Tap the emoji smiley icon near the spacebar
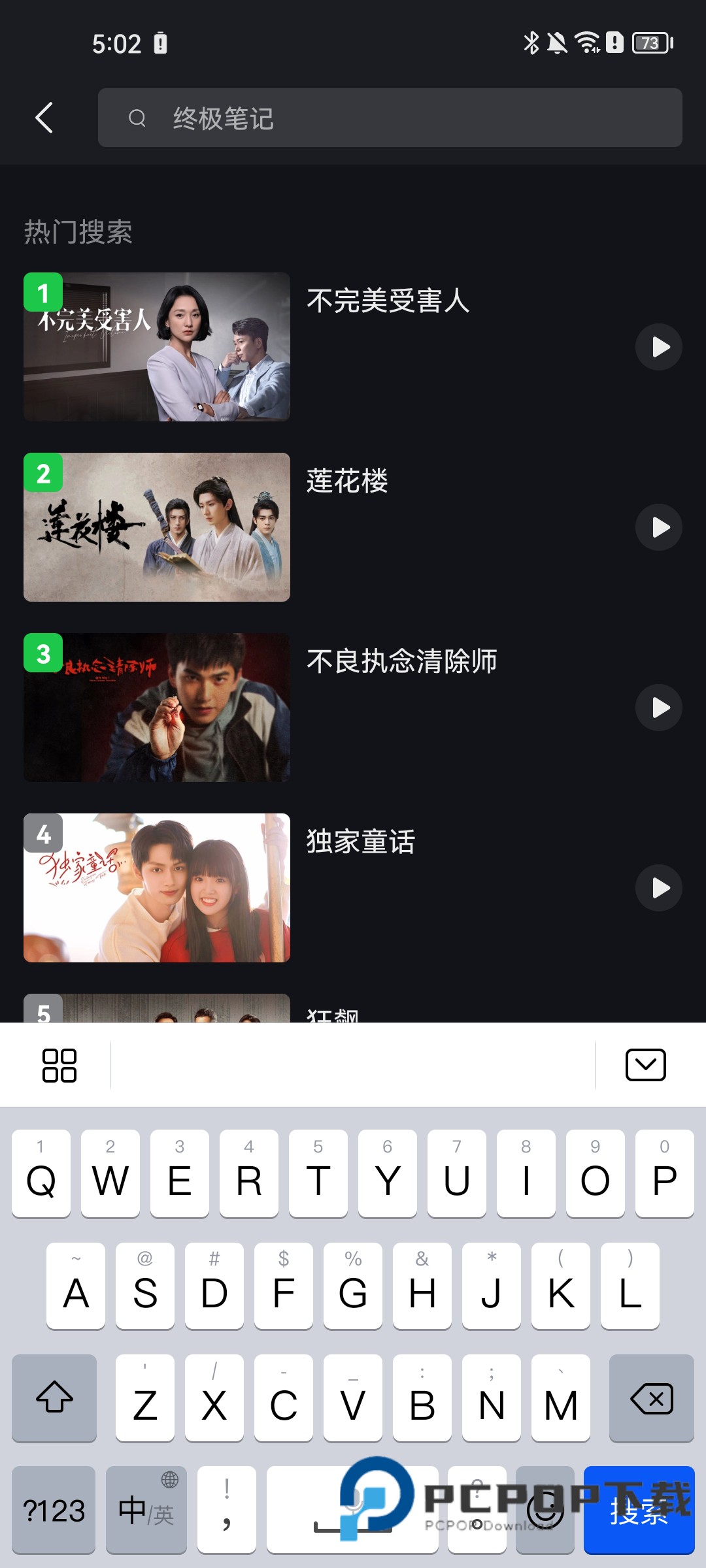Image resolution: width=706 pixels, height=1568 pixels. pyautogui.click(x=546, y=1511)
